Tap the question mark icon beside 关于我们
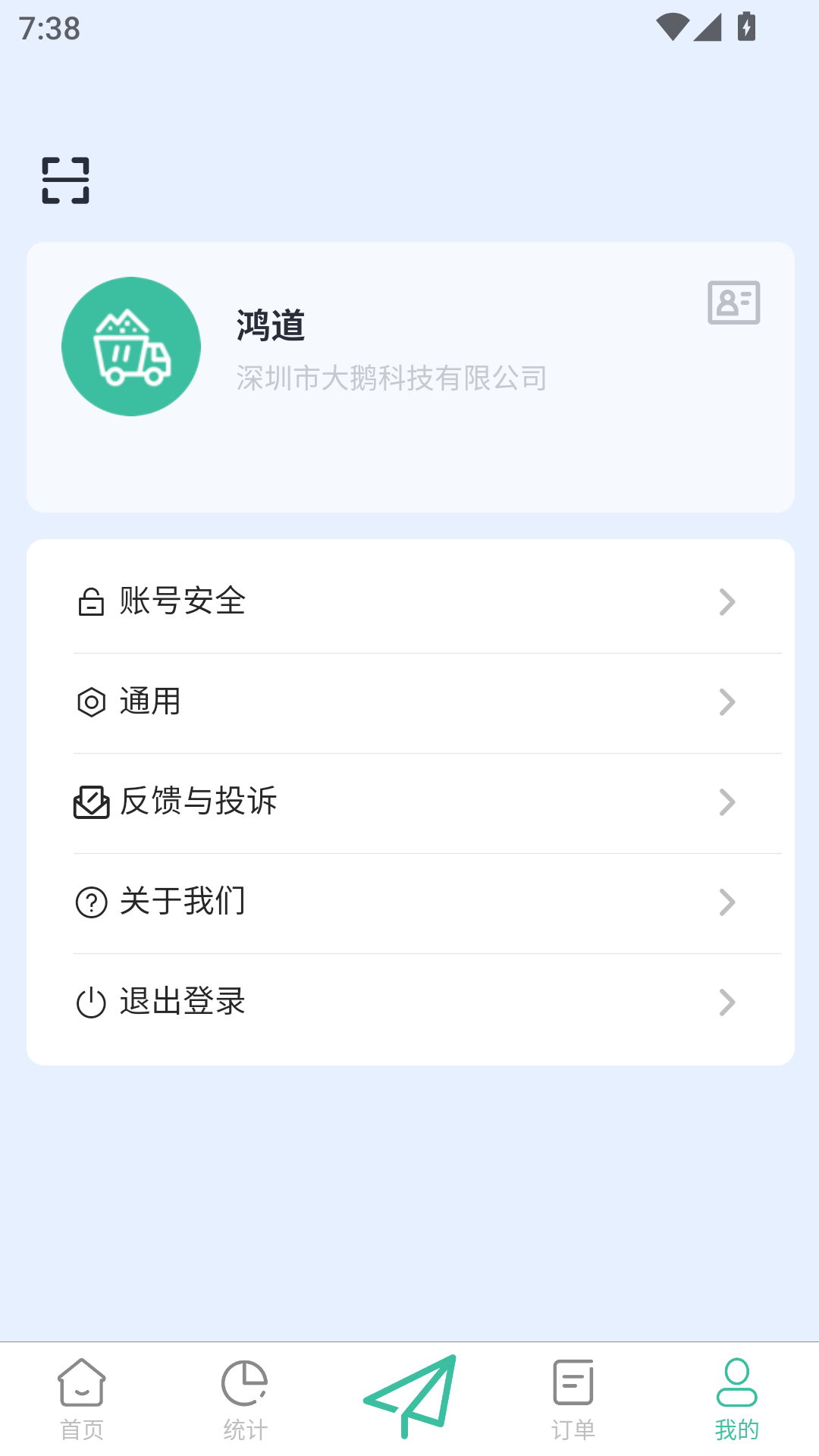The image size is (819, 1456). pos(90,902)
